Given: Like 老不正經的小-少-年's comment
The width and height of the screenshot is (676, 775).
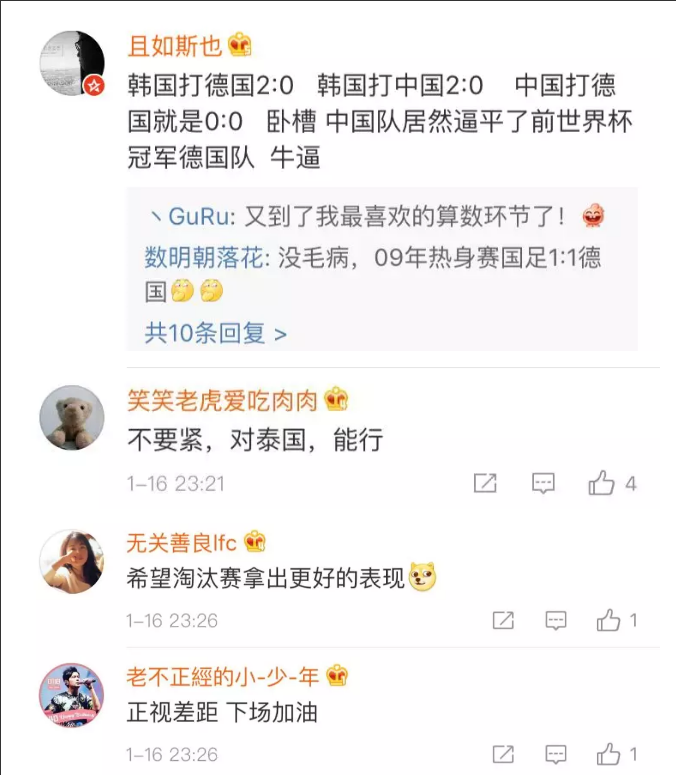Looking at the screenshot, I should (609, 754).
